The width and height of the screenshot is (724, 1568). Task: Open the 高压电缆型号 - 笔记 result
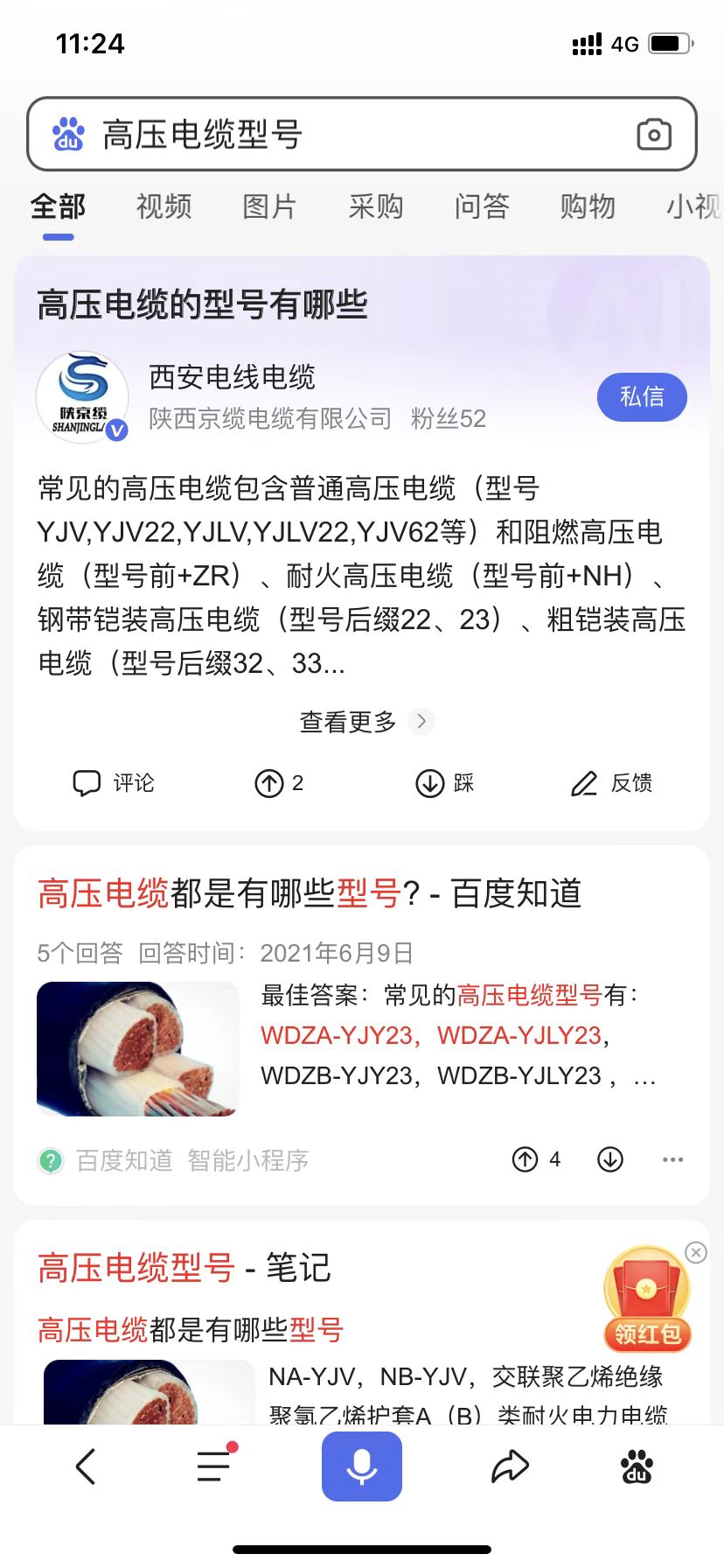(184, 1268)
